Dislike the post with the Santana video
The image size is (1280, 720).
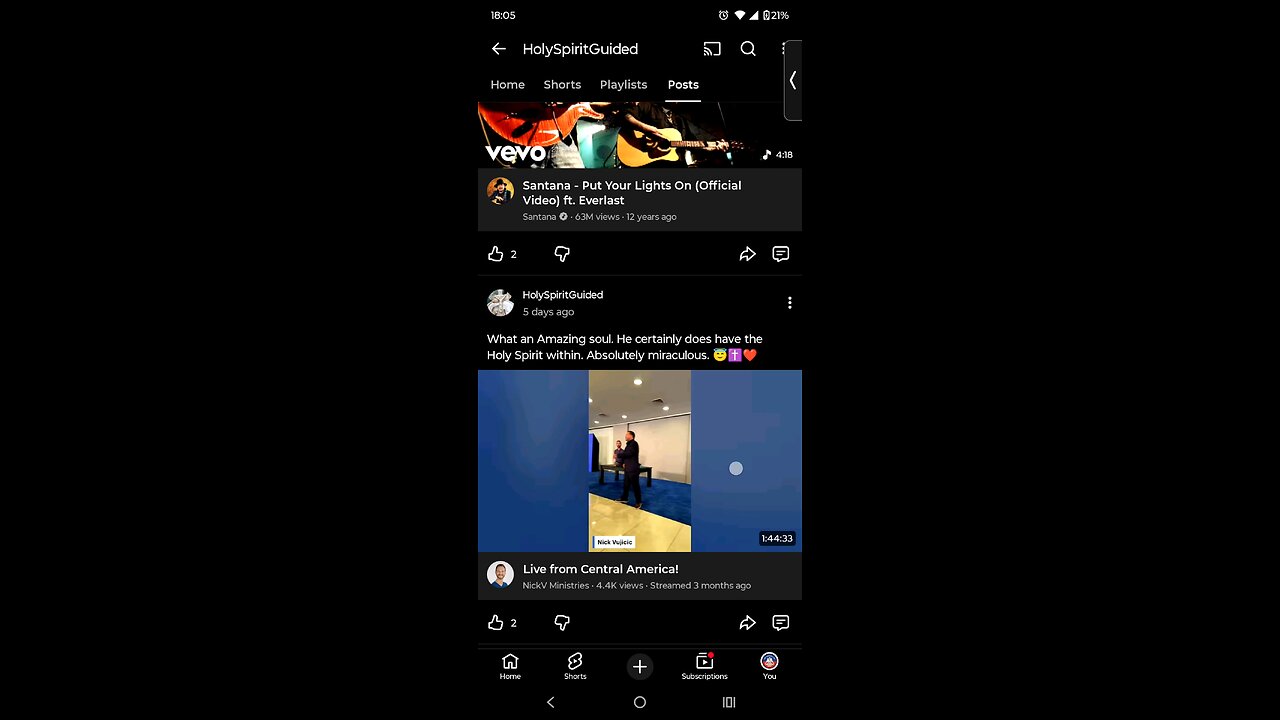tap(562, 254)
